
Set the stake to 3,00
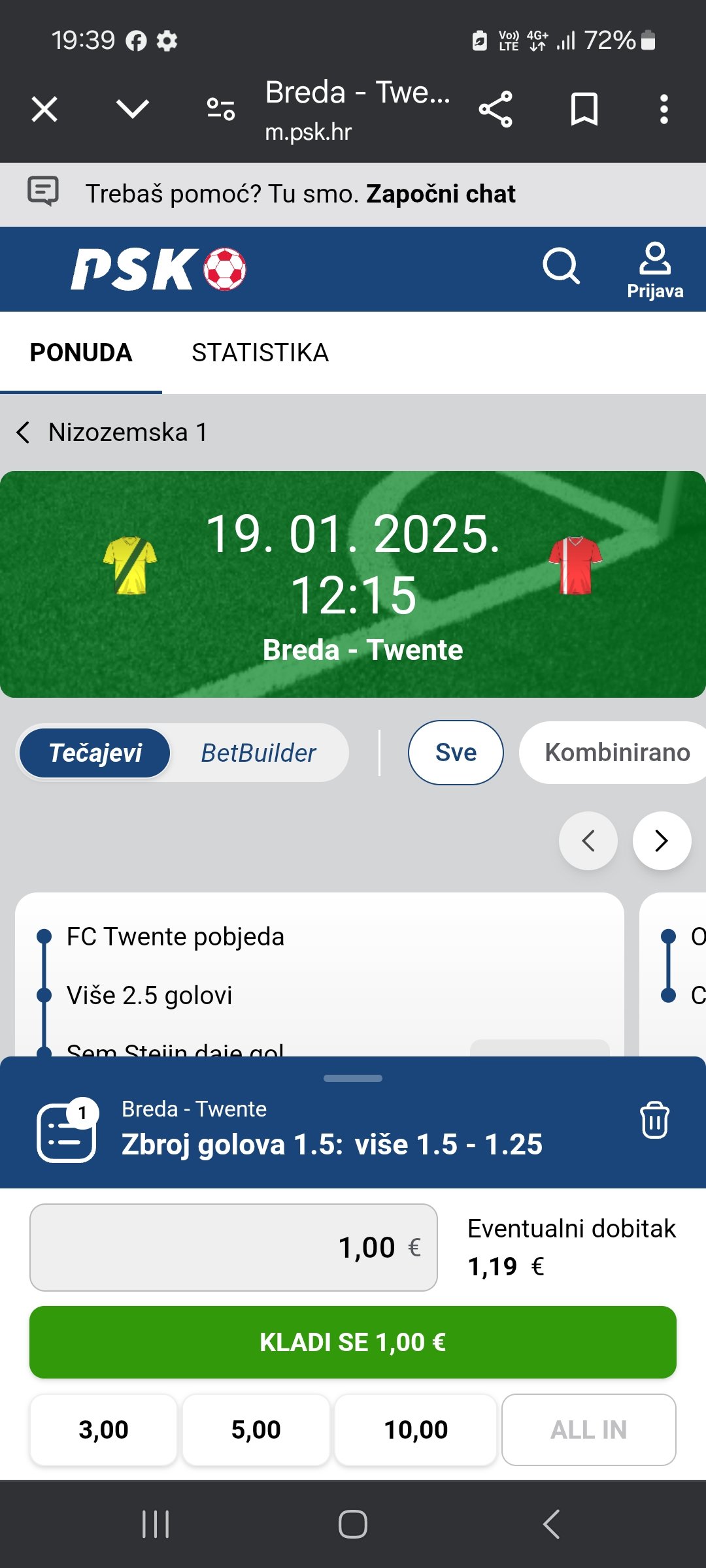click(103, 1430)
